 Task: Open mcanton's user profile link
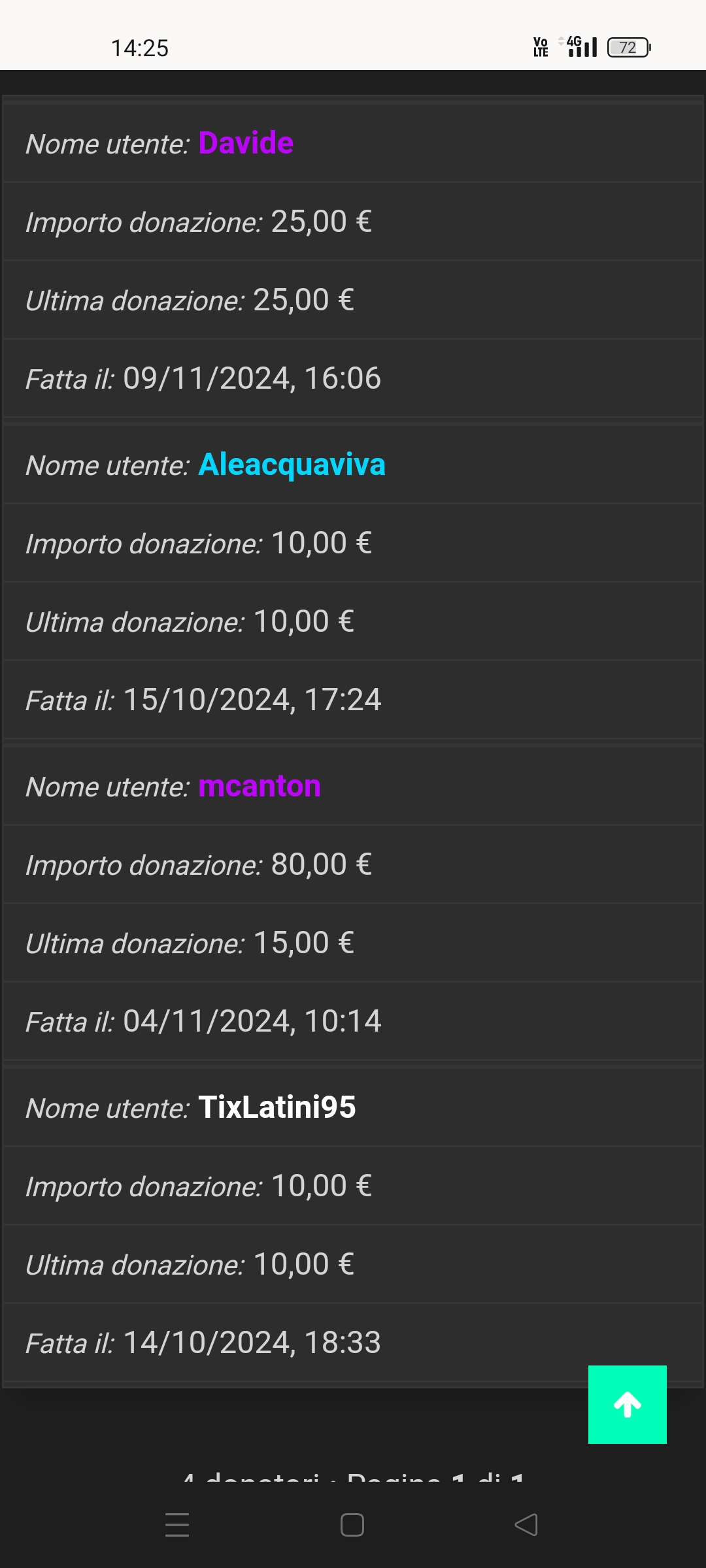[260, 786]
